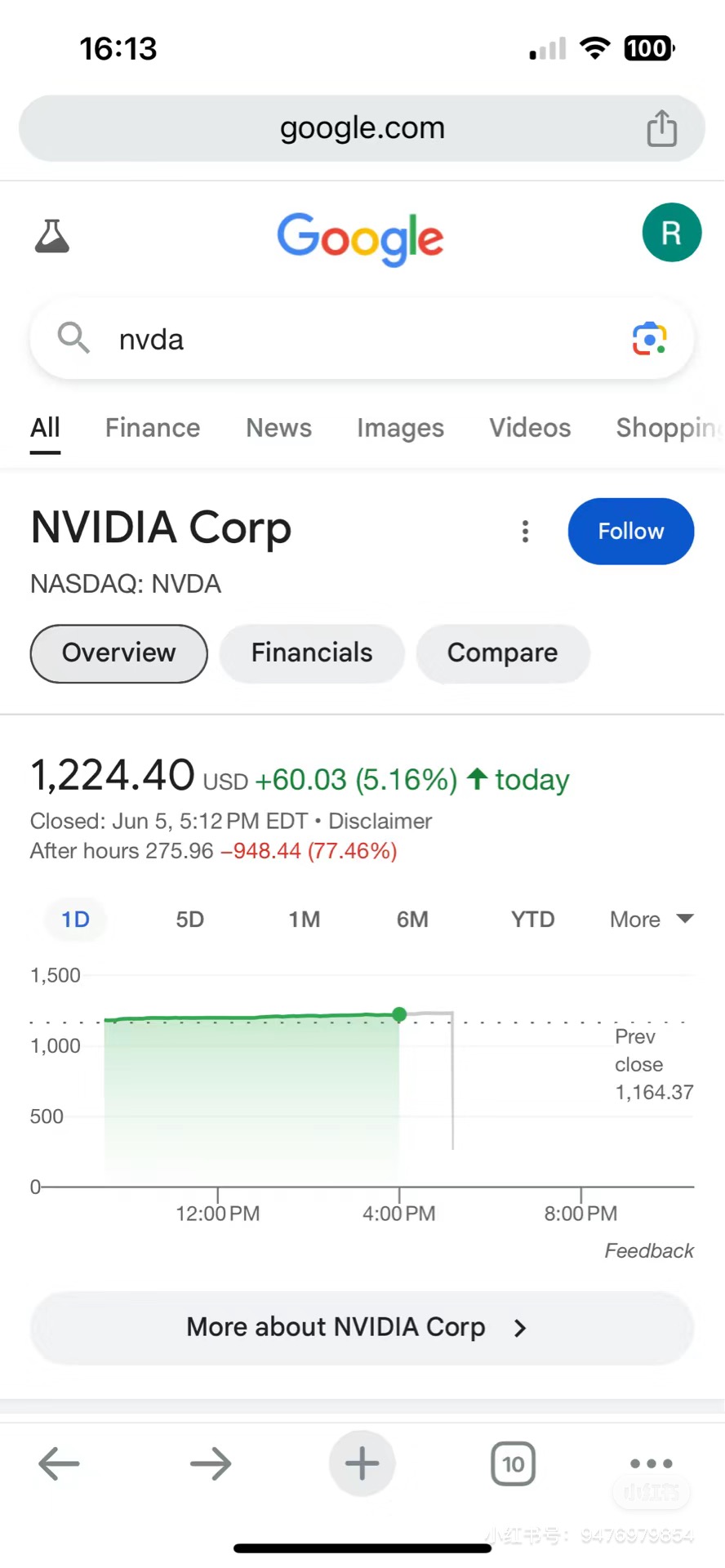Screen dimensions: 725x1568
Task: Open the browser overflow menu dots
Action: 651,1463
